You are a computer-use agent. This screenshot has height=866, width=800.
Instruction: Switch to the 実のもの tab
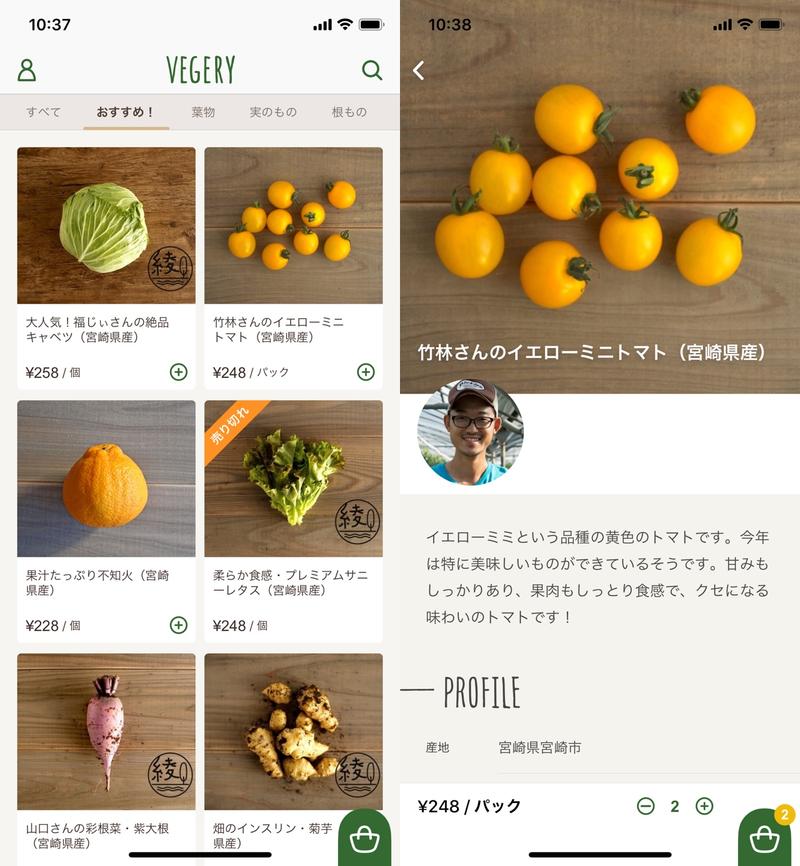[x=273, y=112]
